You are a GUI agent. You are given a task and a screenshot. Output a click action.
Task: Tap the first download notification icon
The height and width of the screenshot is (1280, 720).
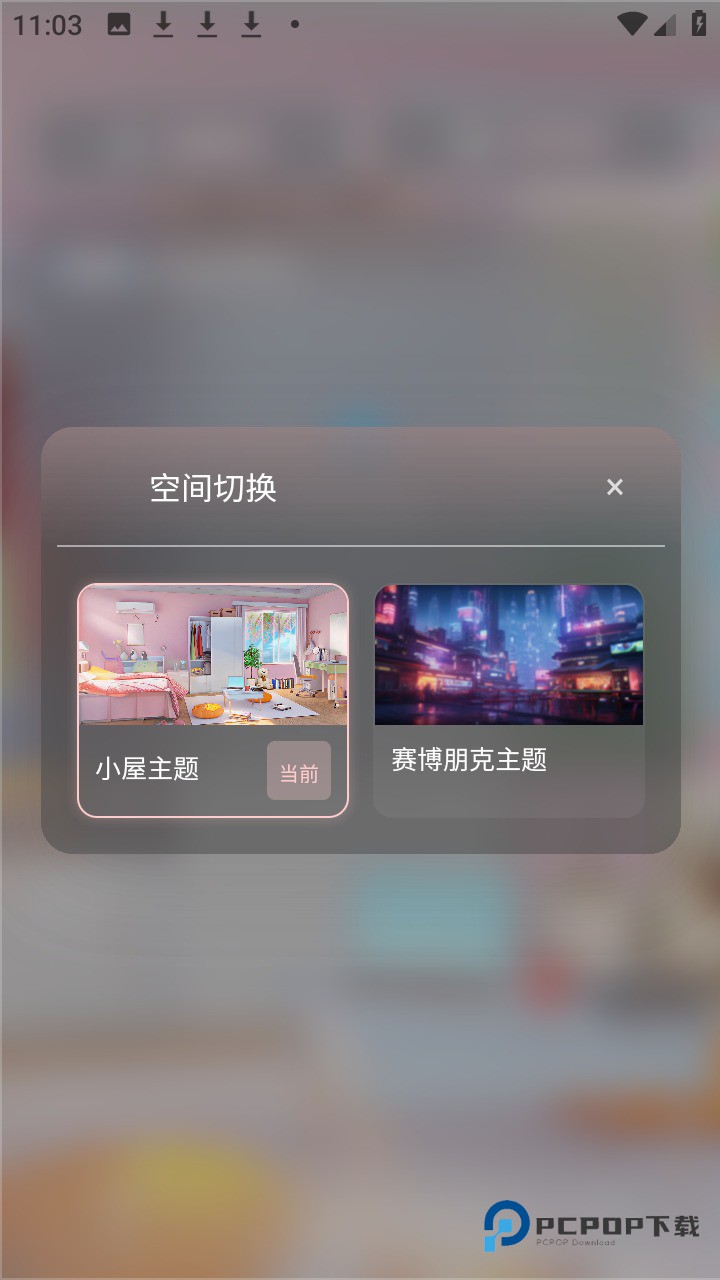tap(163, 23)
